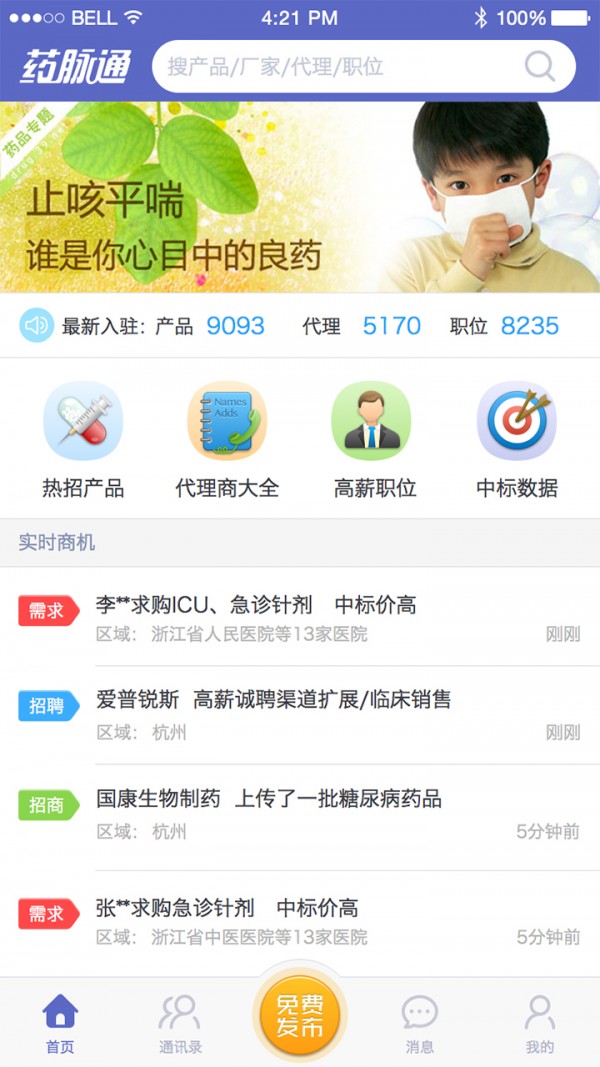
Task: Open the 我的 tab
Action: (539, 1023)
